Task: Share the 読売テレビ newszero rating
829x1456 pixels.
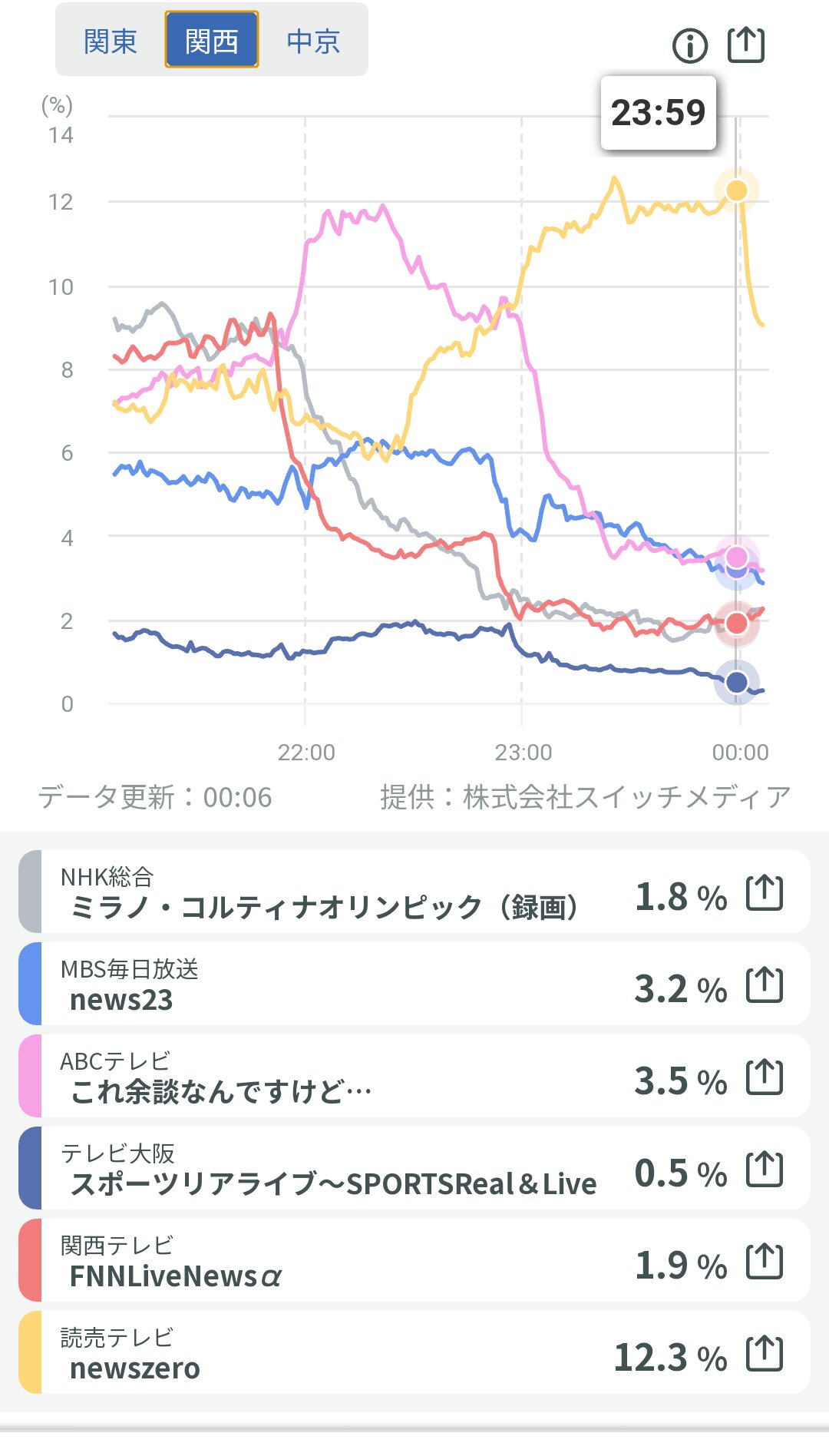Action: click(x=765, y=1354)
